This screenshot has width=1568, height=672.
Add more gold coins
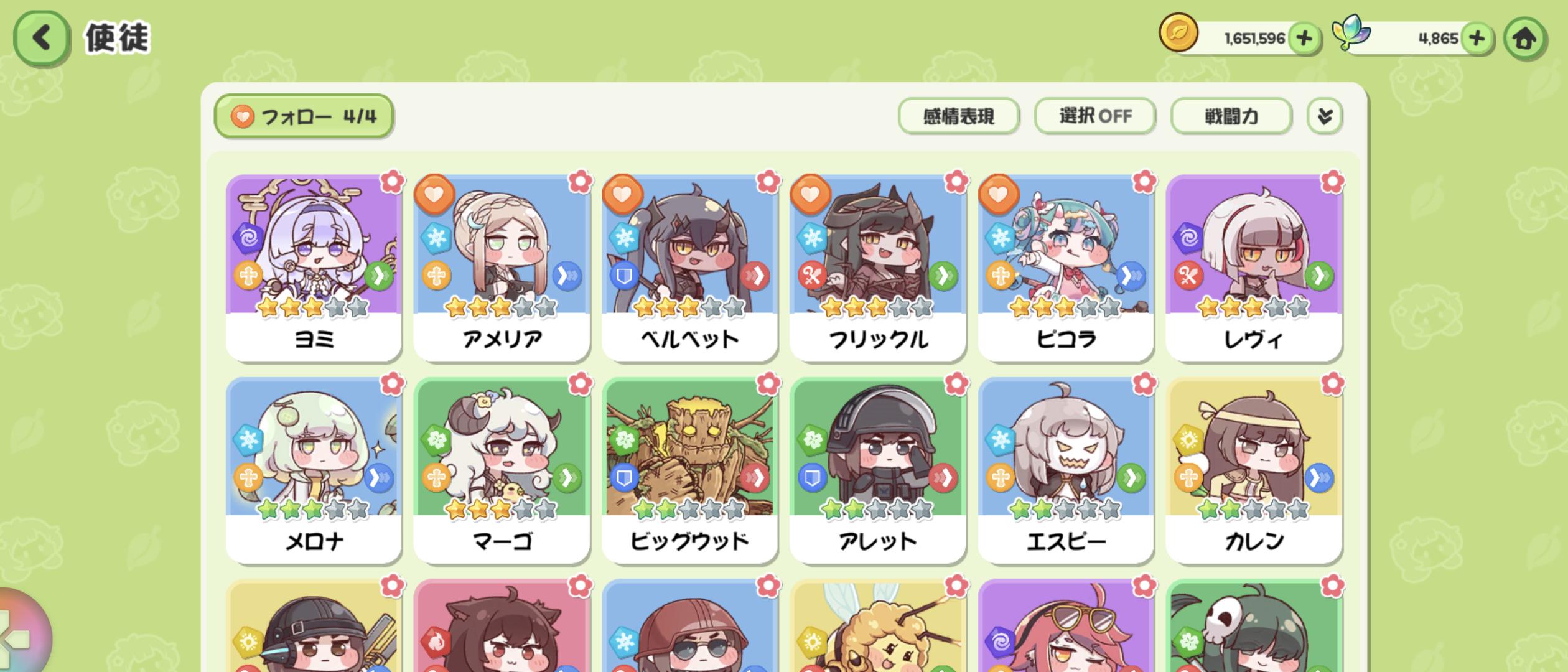1304,39
